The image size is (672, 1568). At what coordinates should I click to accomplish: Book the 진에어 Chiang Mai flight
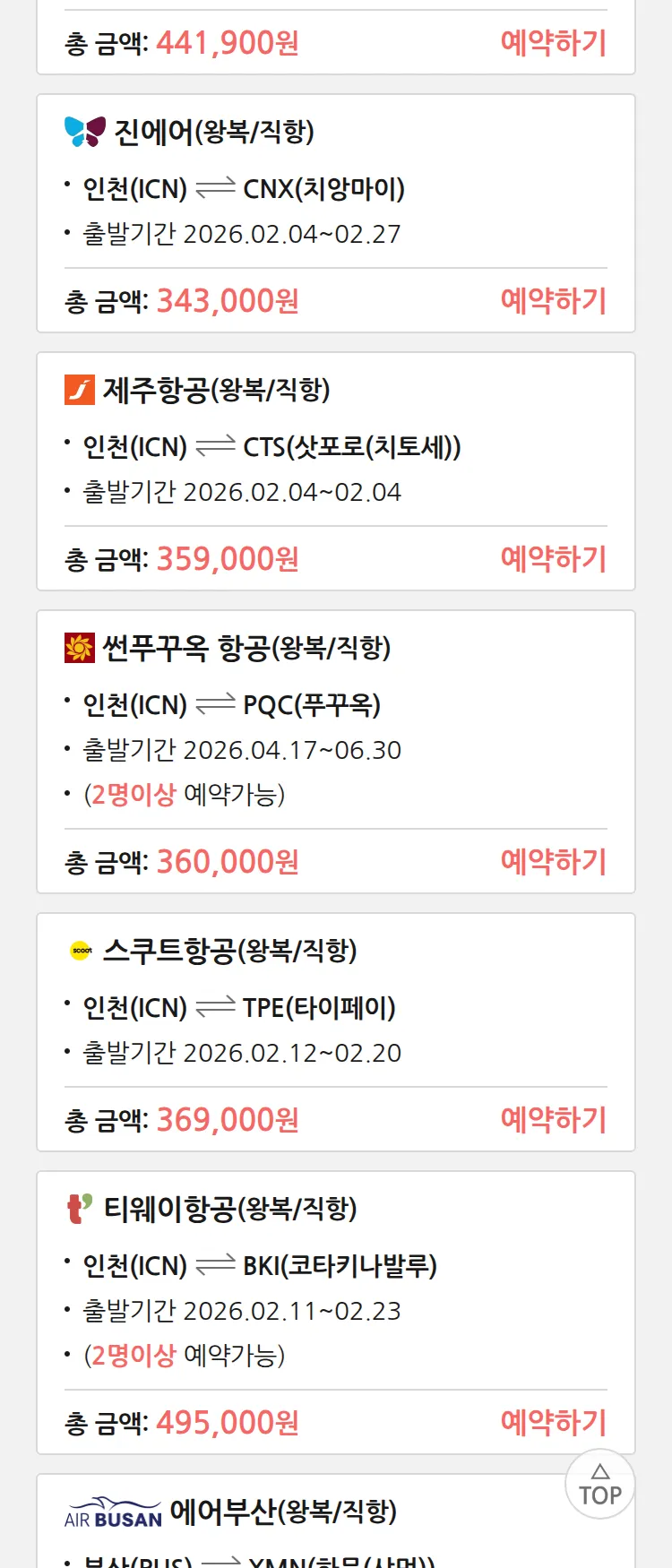click(x=553, y=301)
